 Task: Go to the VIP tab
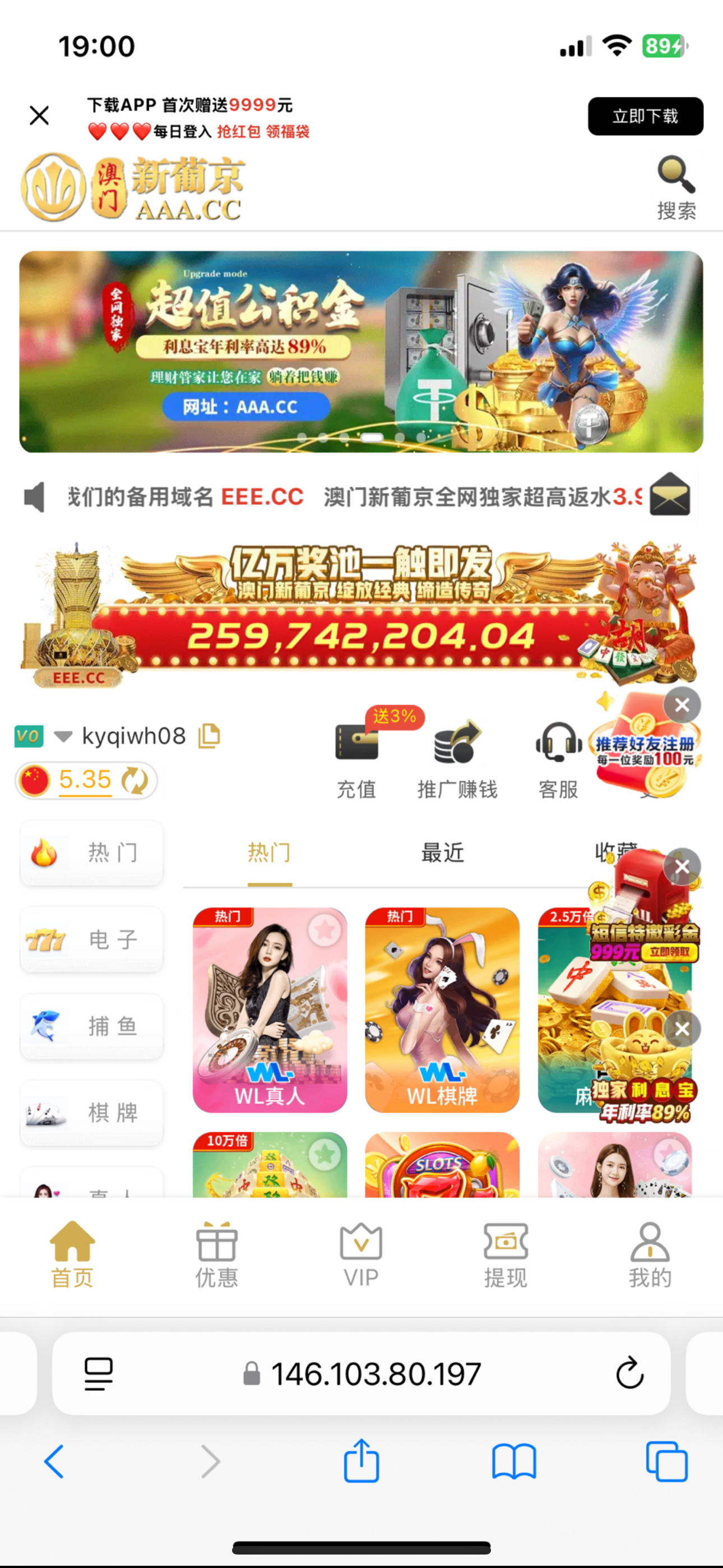point(361,1255)
